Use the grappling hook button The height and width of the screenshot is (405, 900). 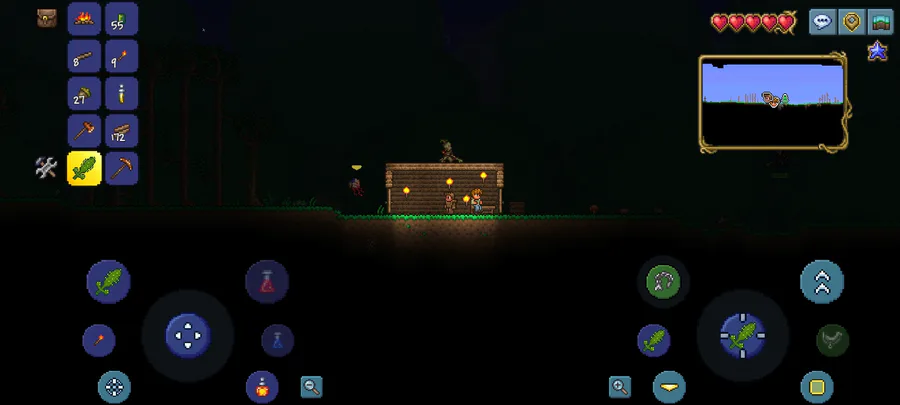pos(663,282)
